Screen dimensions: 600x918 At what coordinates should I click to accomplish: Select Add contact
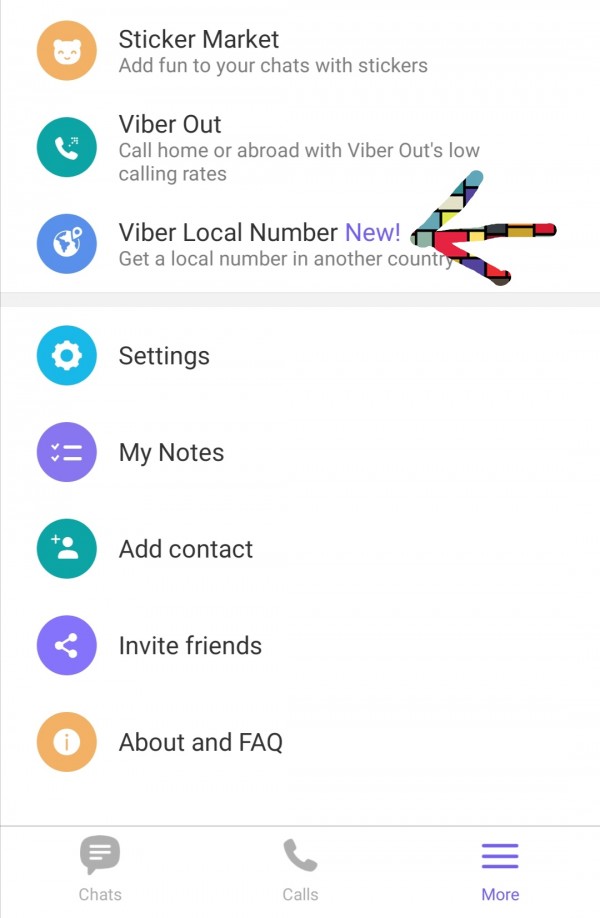[186, 549]
